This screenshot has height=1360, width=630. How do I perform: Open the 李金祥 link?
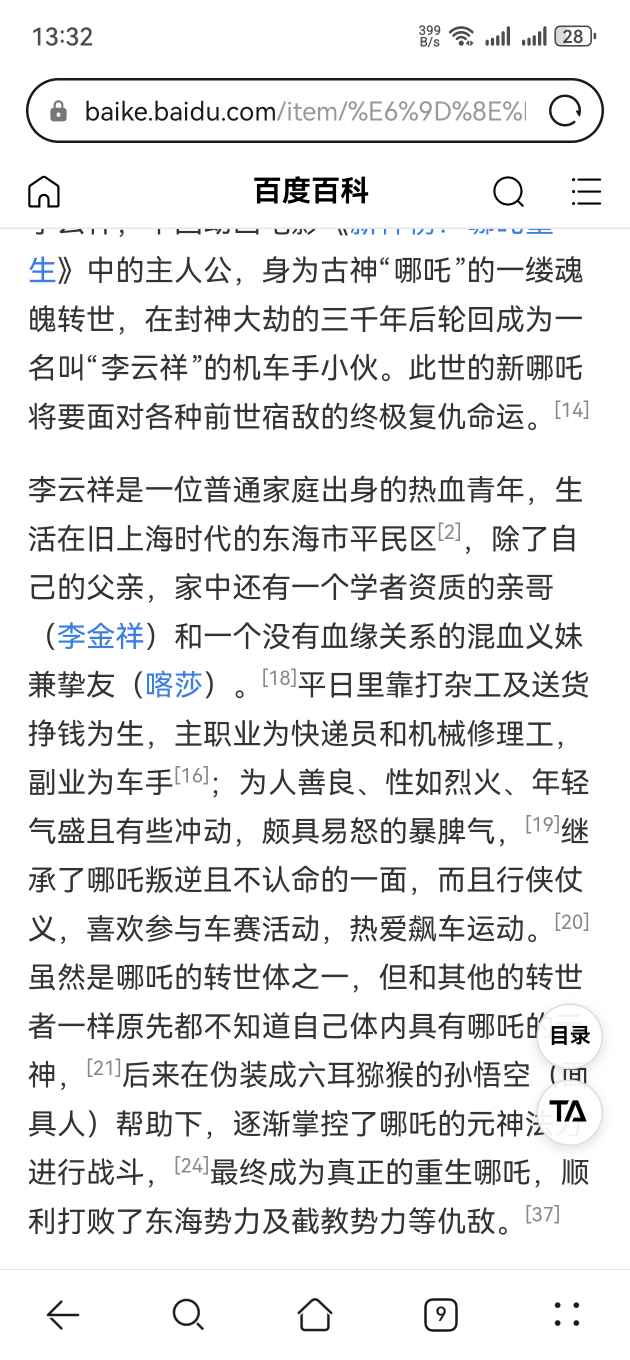(101, 636)
